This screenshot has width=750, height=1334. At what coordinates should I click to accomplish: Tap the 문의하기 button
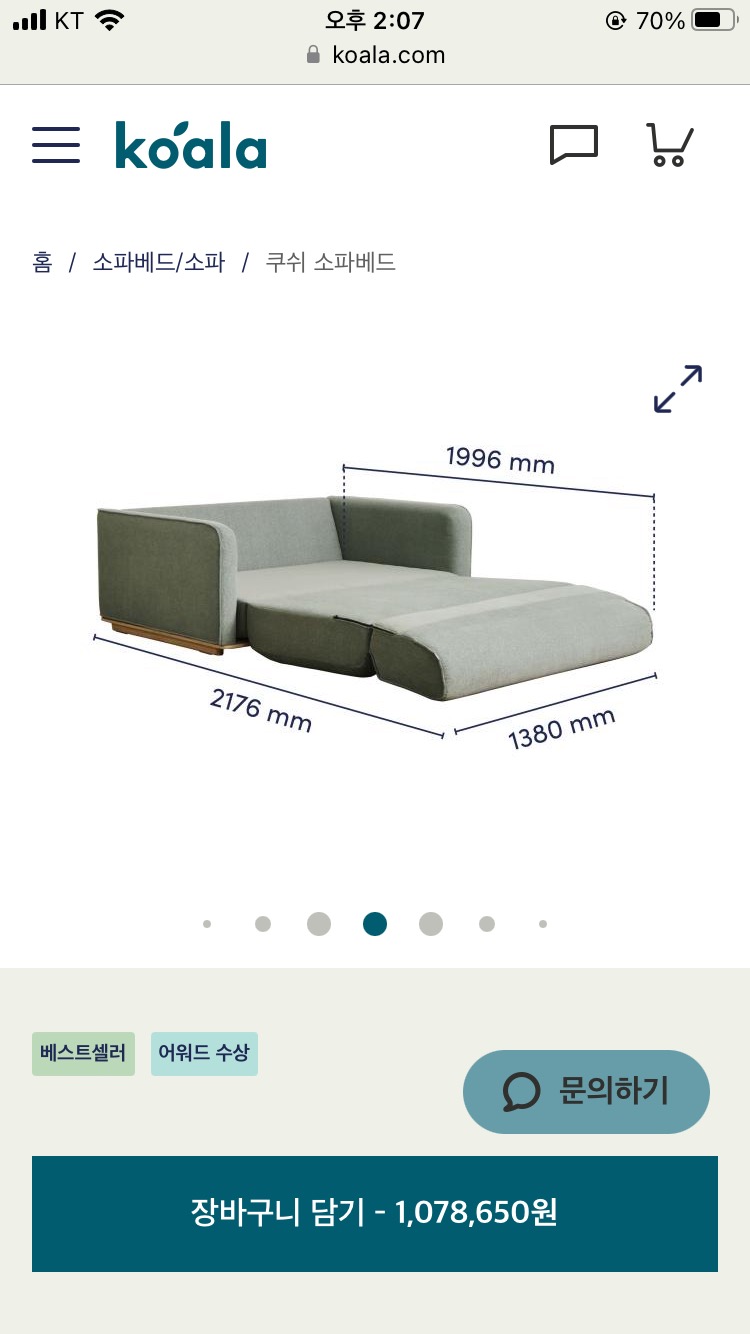tap(586, 1092)
